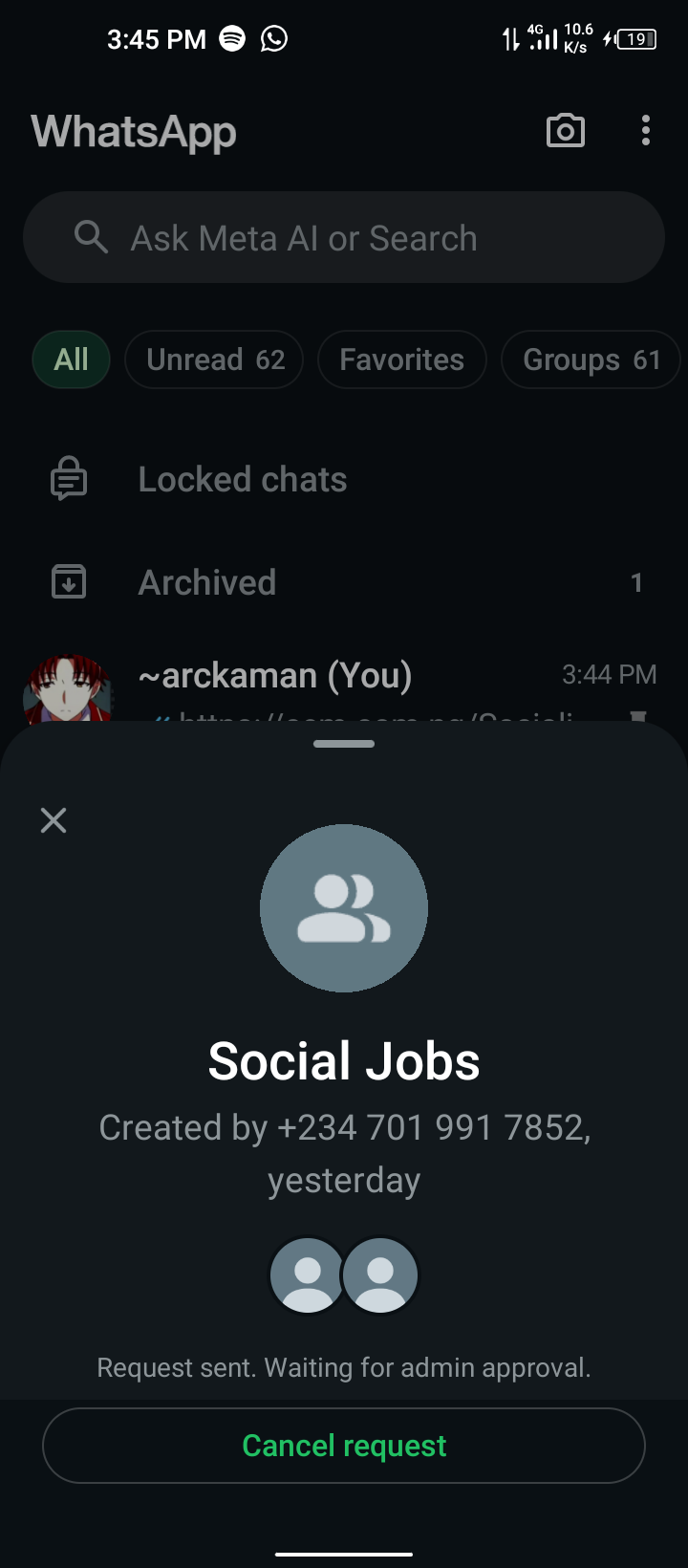Open the three-dot overflow menu
Image resolution: width=688 pixels, height=1568 pixels.
(646, 131)
